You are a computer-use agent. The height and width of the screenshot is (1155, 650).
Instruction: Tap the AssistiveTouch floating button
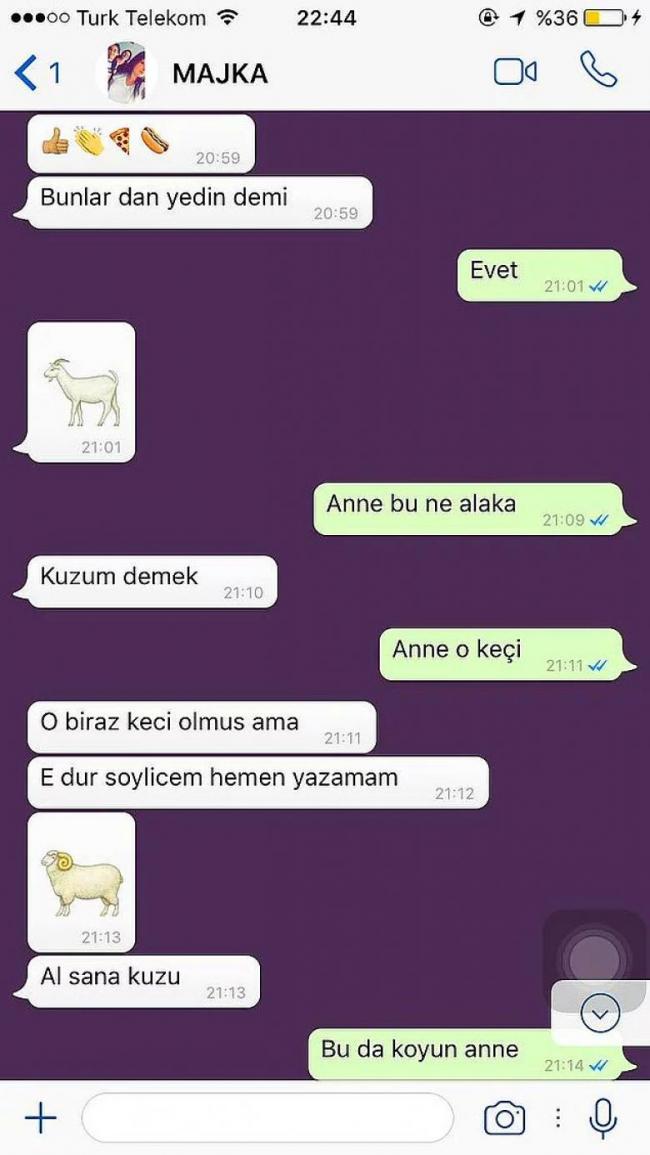point(594,959)
